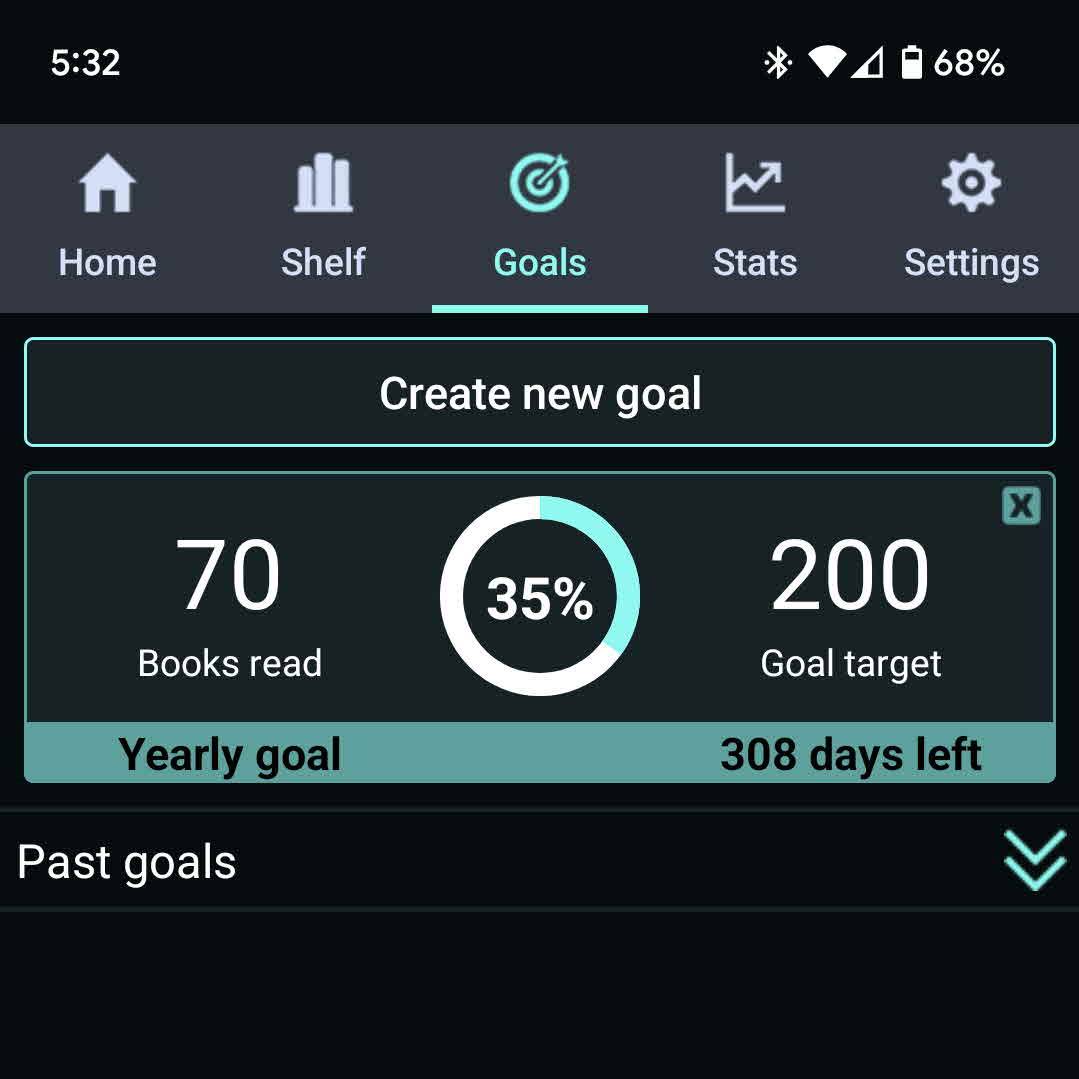Select the Goals tab
This screenshot has width=1079, height=1079.
pyautogui.click(x=540, y=218)
